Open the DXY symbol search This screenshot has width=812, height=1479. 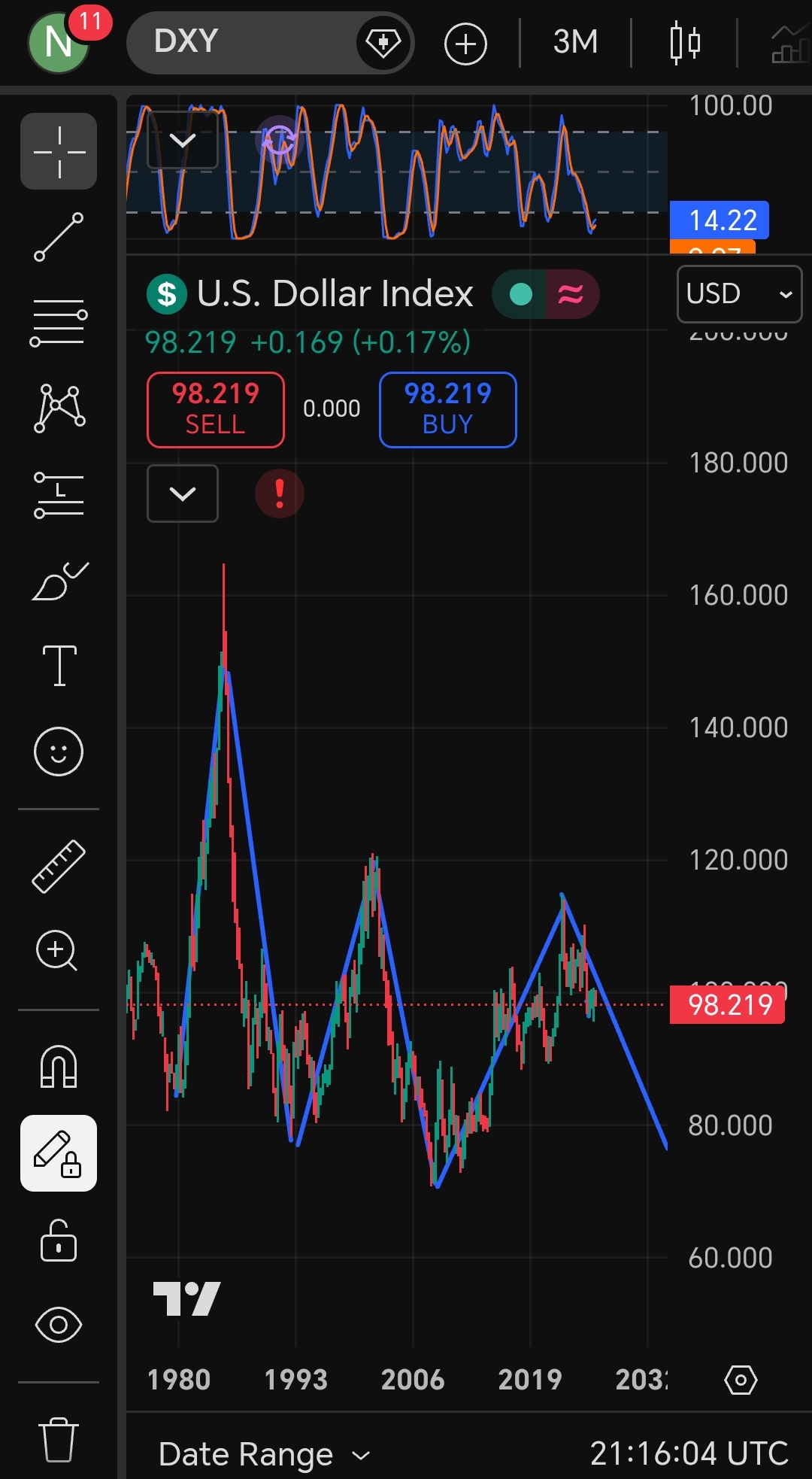click(241, 42)
